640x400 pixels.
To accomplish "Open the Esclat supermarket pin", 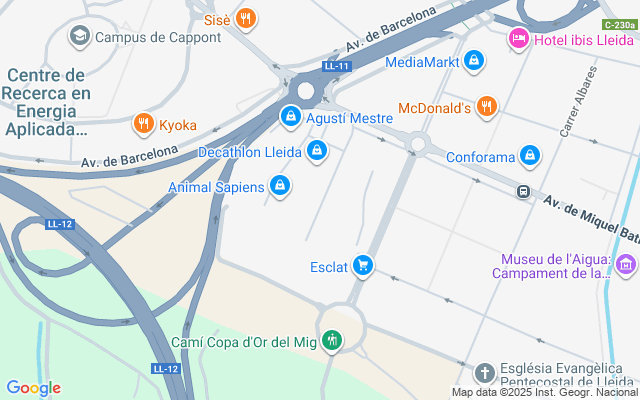I will click(363, 266).
